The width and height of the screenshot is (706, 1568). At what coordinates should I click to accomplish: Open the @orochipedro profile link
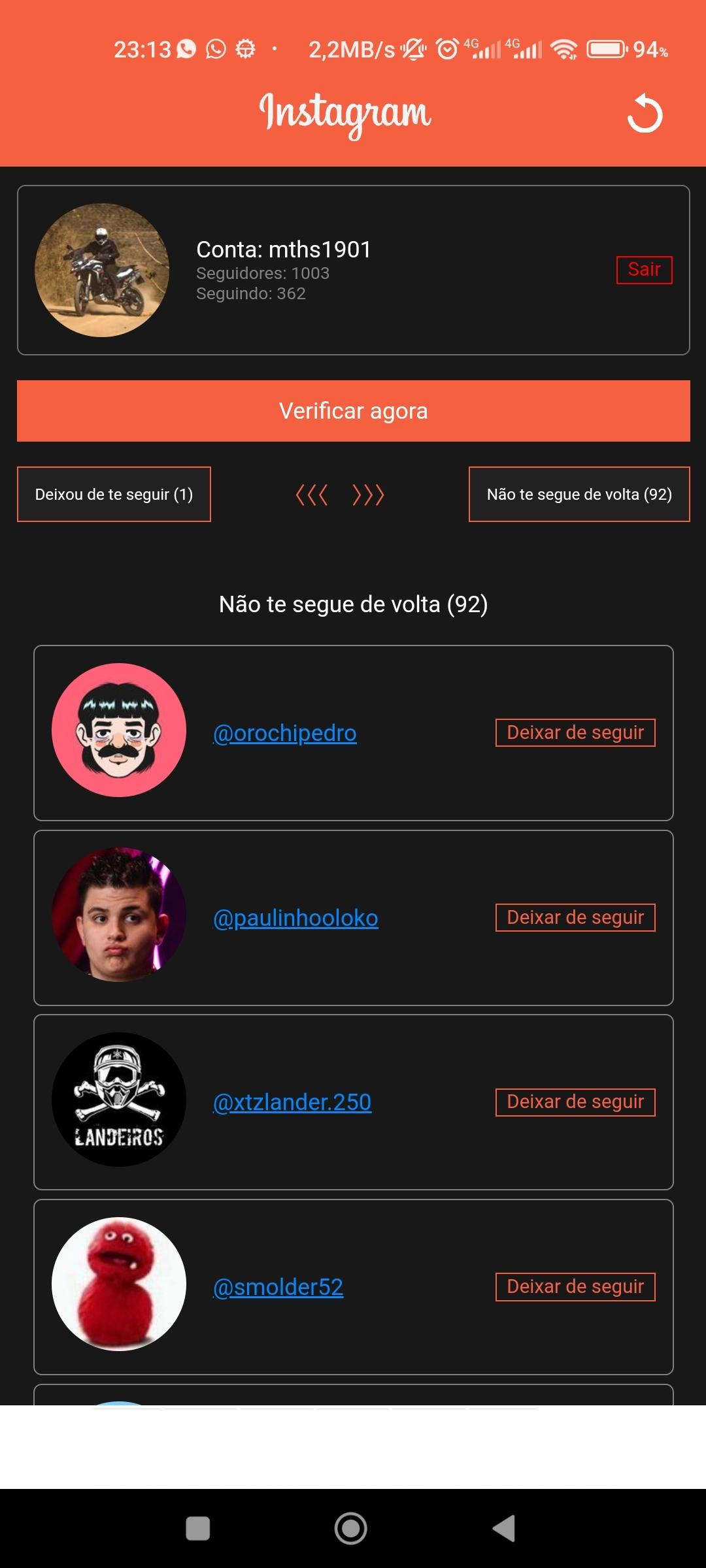click(x=285, y=733)
